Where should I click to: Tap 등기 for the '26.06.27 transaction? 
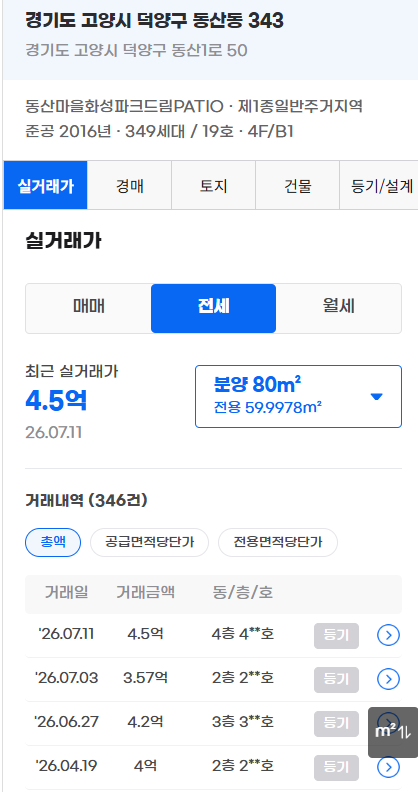pos(336,723)
